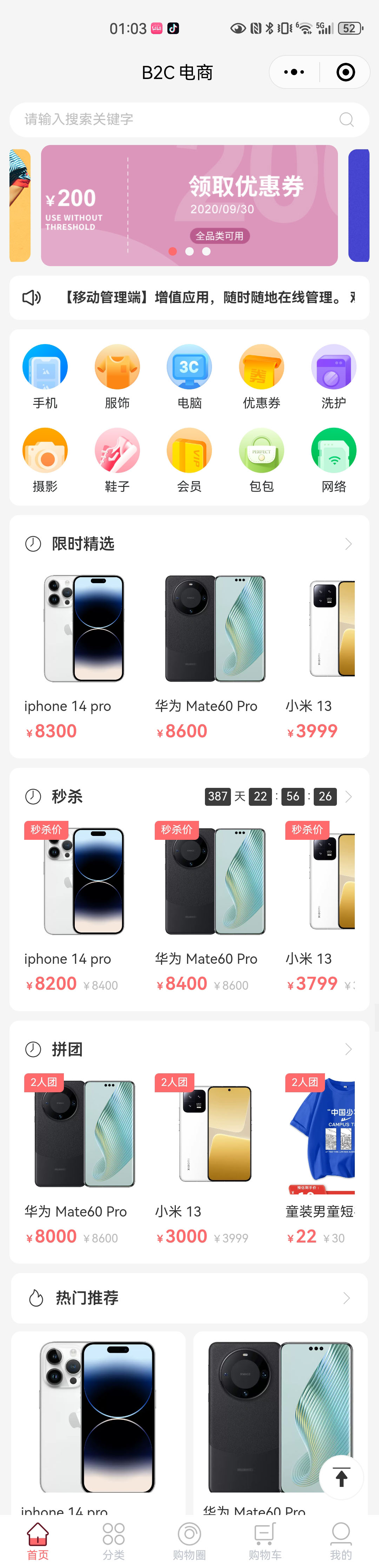Tap the back-to-top arrow button
This screenshot has height=1568, width=379.
click(341, 1477)
